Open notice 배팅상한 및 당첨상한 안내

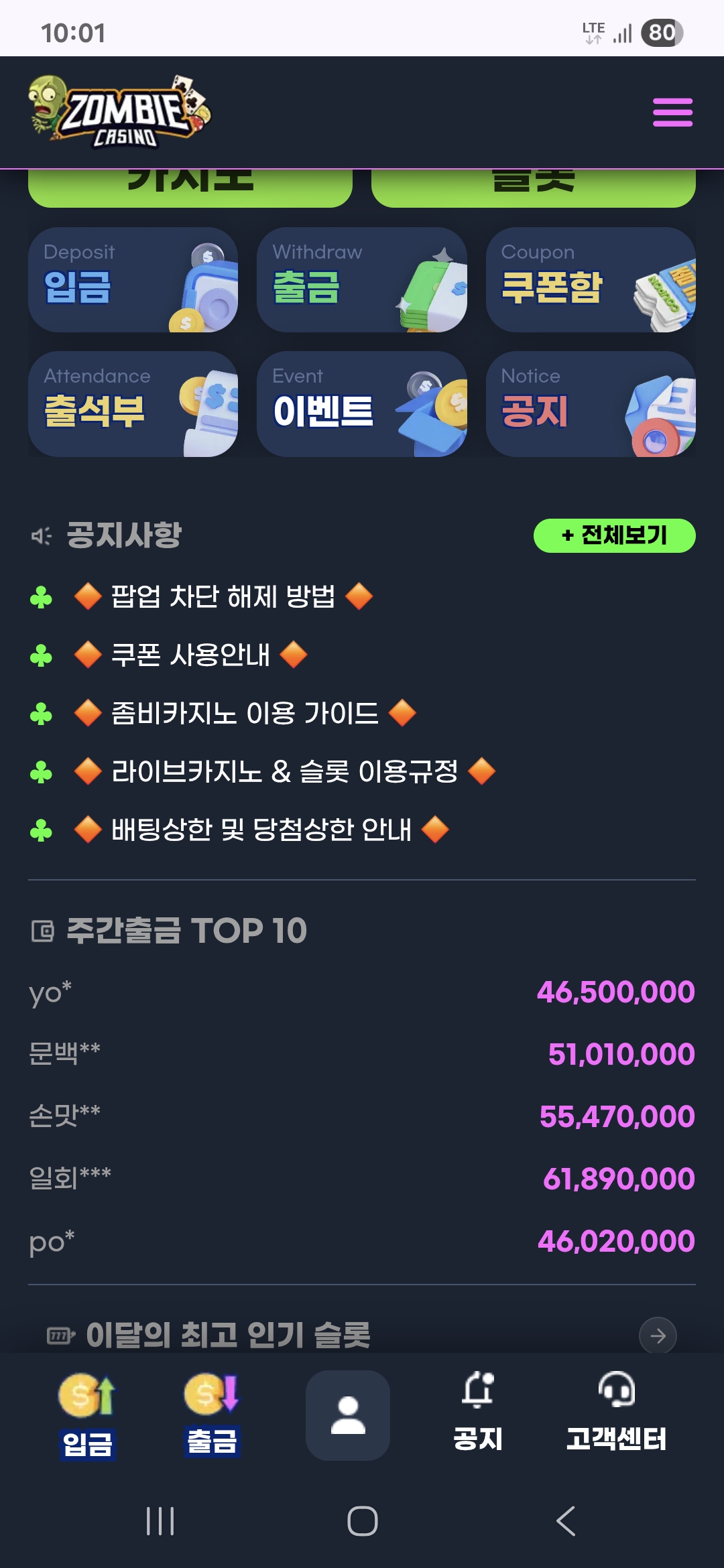[x=261, y=830]
